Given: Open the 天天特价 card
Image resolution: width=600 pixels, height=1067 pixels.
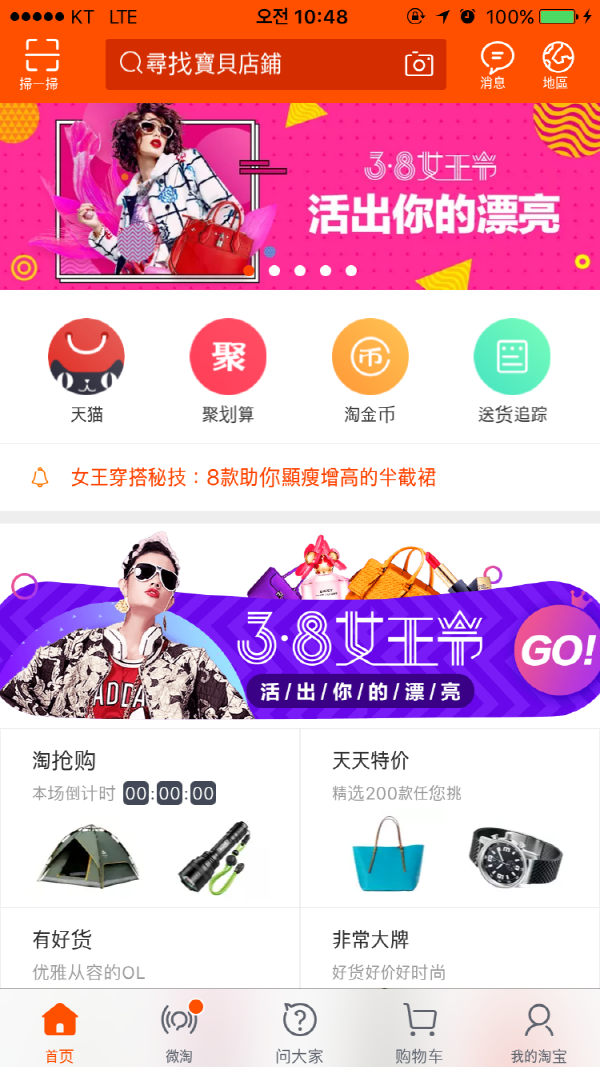Looking at the screenshot, I should [x=450, y=818].
